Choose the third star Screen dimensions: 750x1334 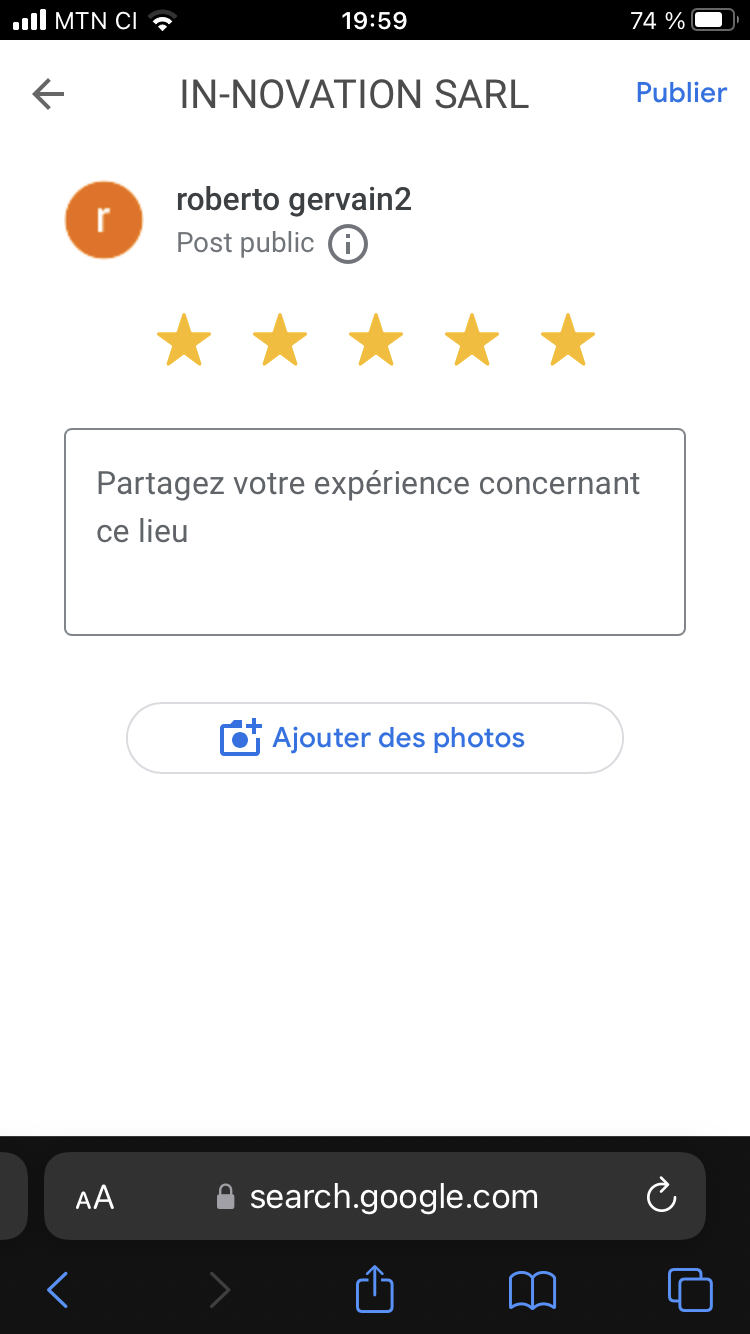click(376, 340)
